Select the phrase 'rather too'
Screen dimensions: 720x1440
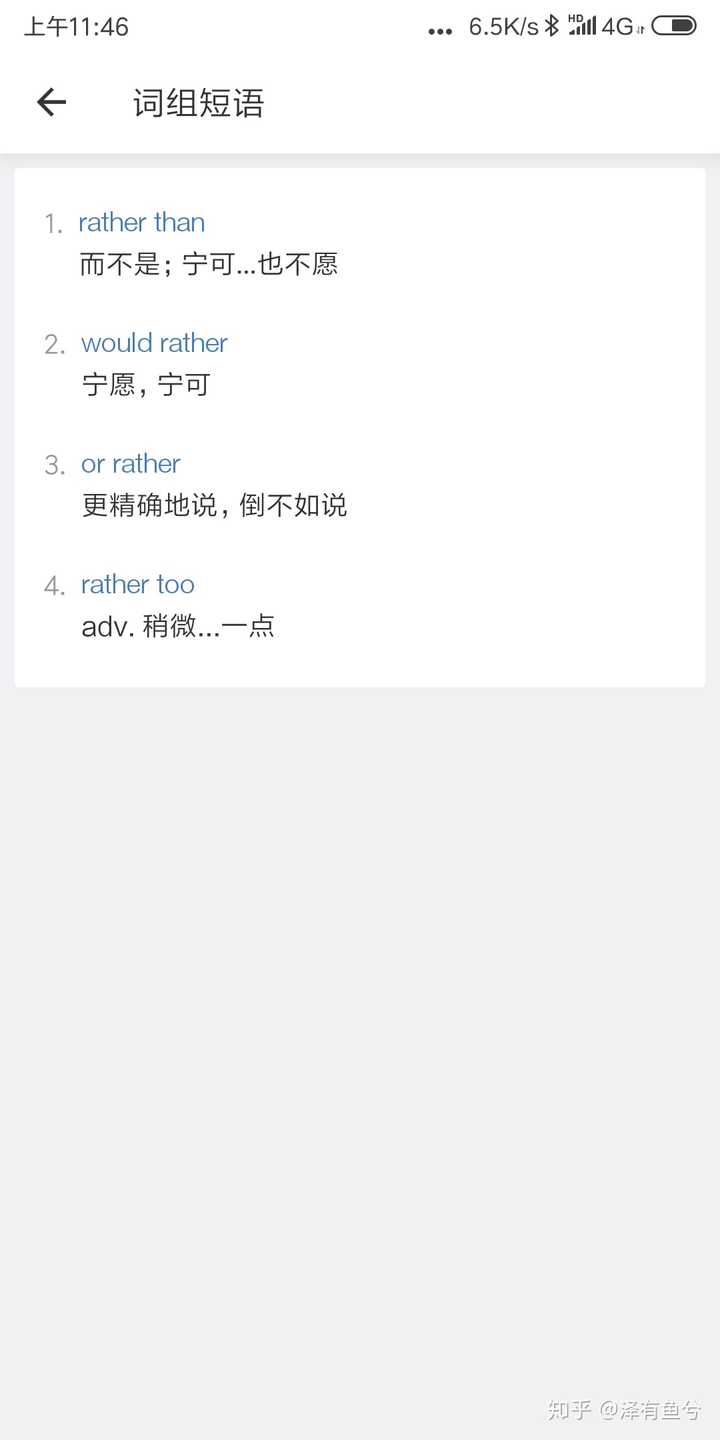[x=137, y=585]
